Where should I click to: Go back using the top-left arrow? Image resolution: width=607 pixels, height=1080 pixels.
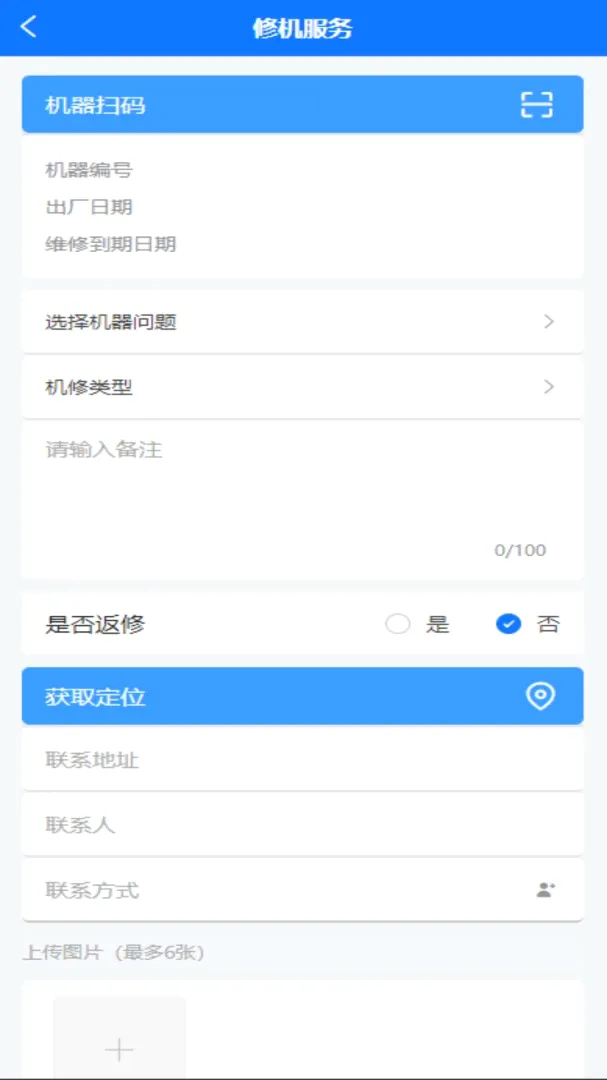(28, 28)
